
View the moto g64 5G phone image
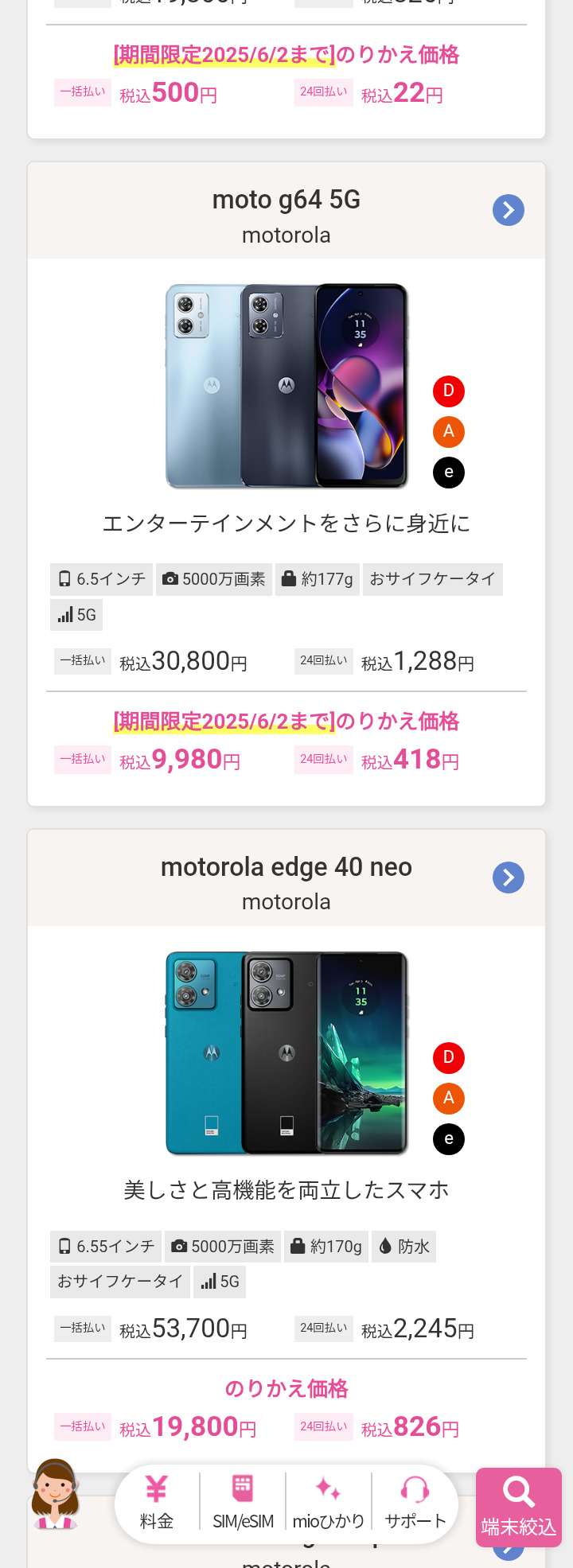pos(286,386)
